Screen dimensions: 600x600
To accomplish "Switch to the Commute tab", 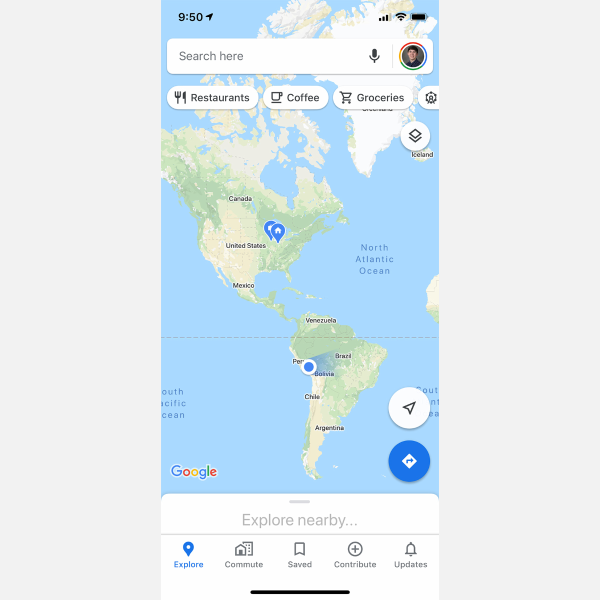I will pos(244,555).
